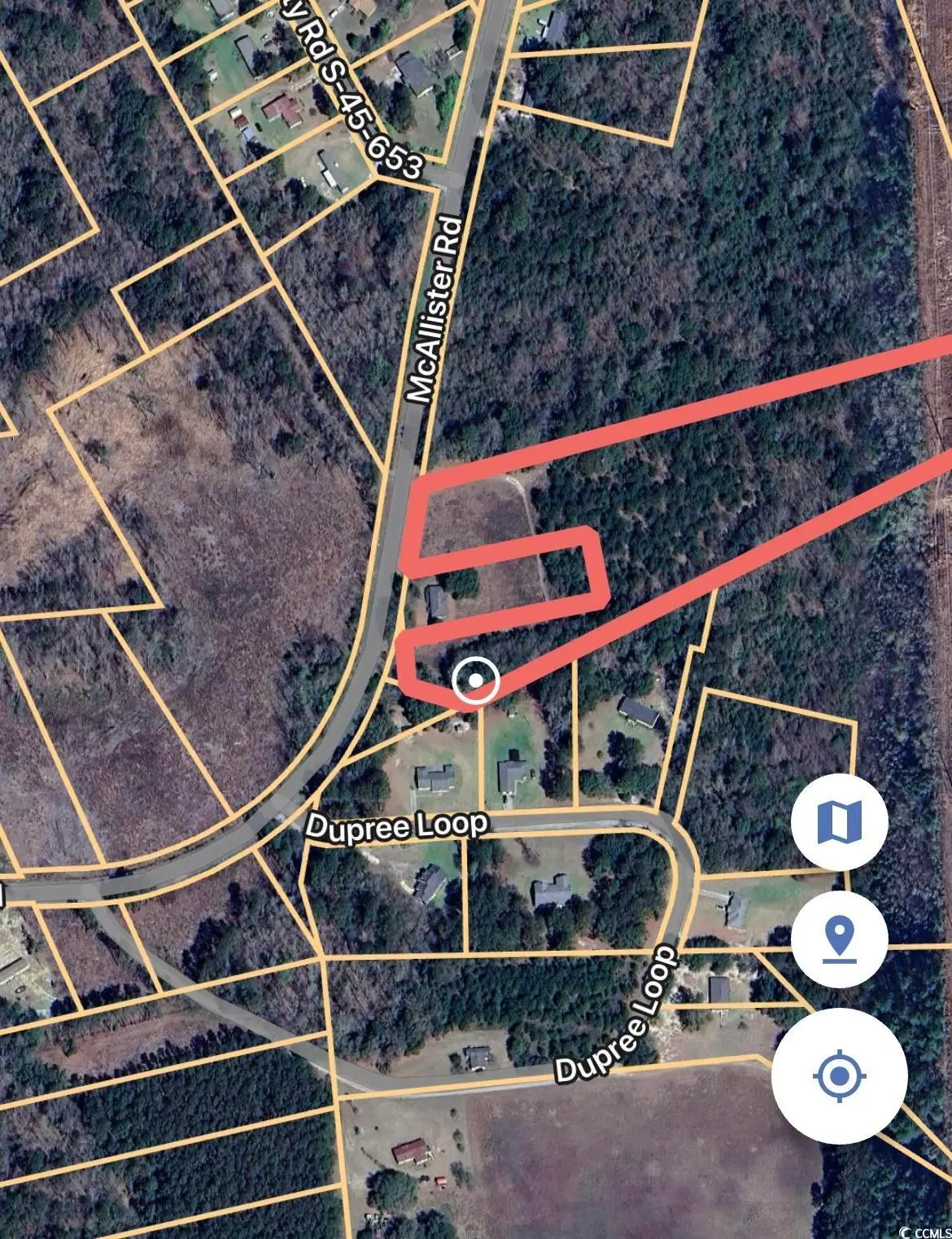Viewport: 952px width, 1239px height.
Task: Select the property marker on the map
Action: pos(477,682)
